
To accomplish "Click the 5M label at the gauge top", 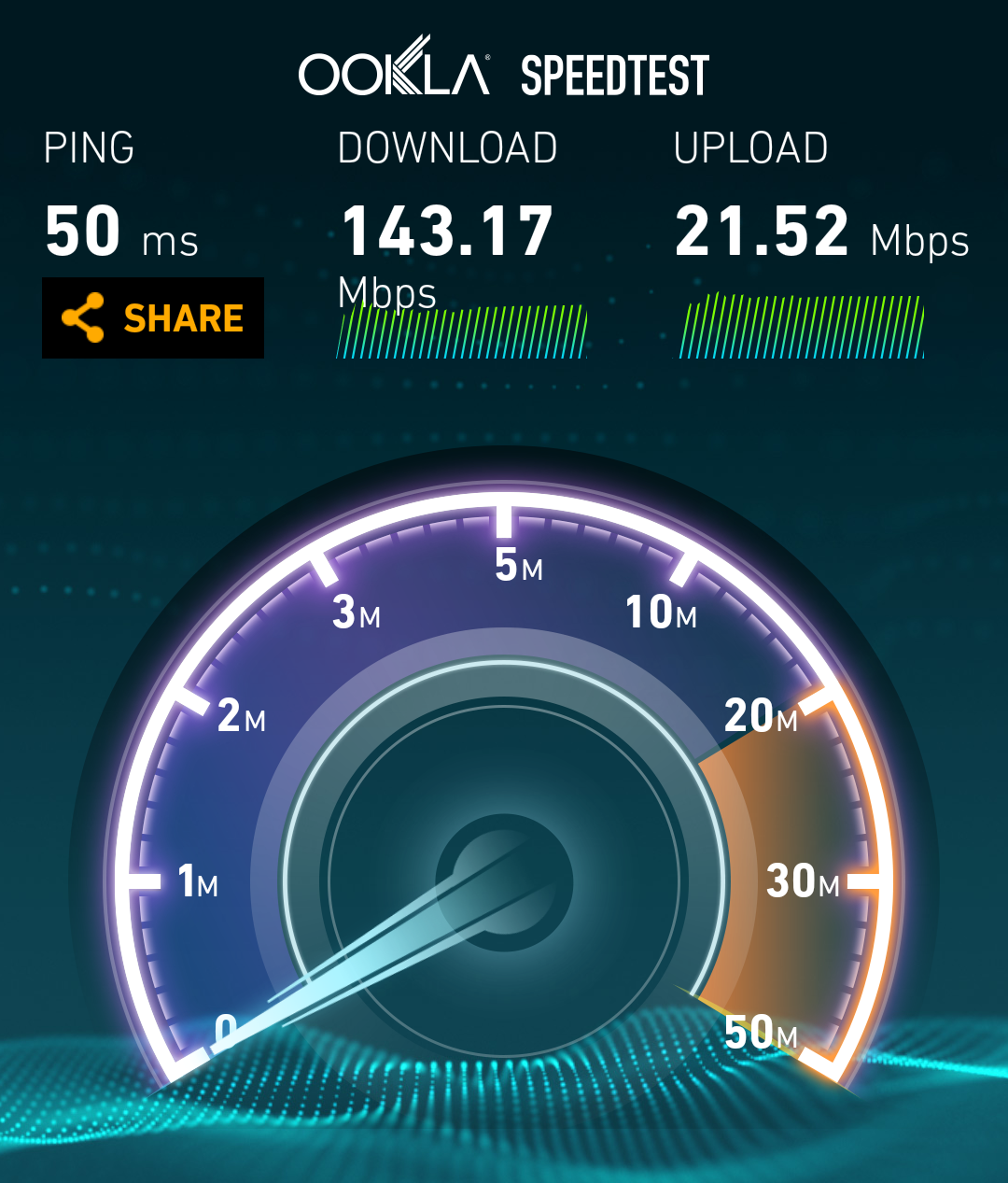I will (518, 563).
